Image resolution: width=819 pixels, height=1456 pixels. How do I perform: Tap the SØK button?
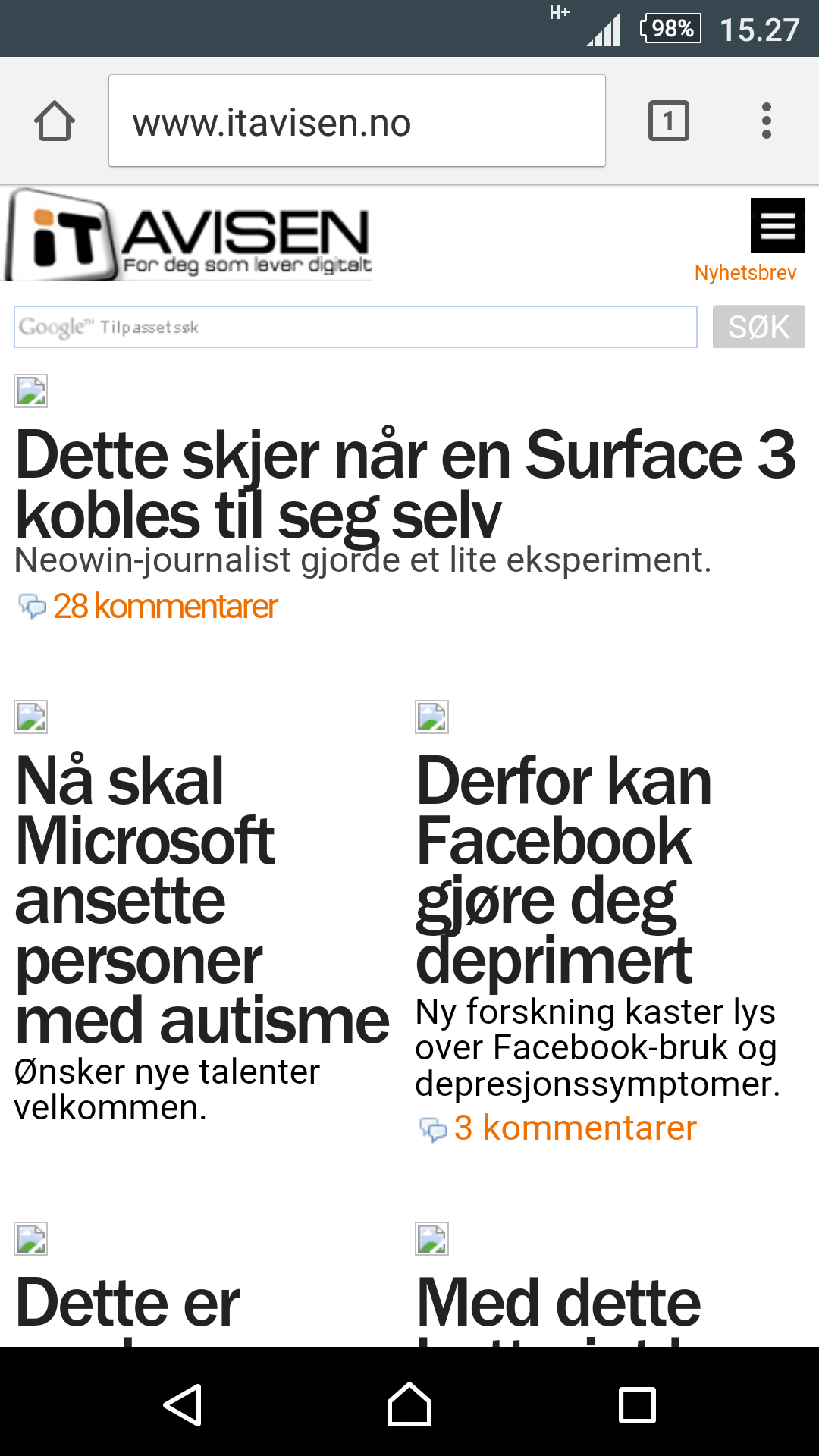tap(759, 327)
